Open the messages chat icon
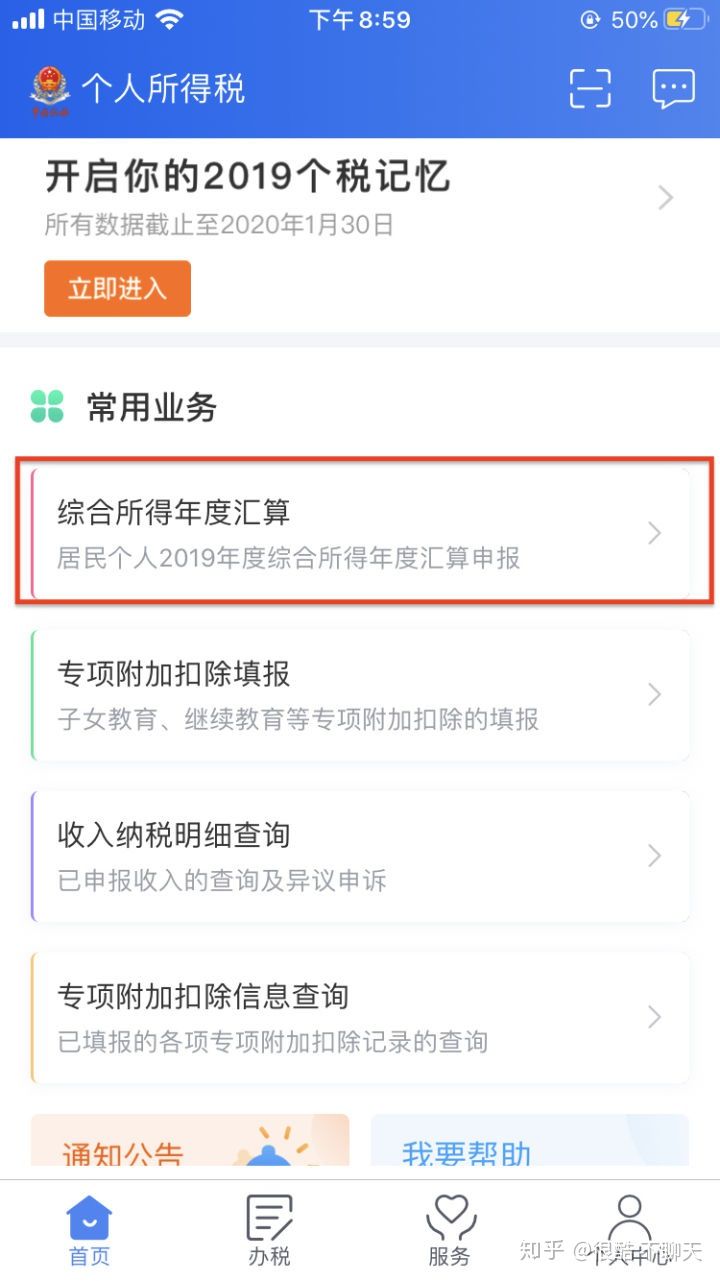Screen dimensions: 720x1281 click(x=673, y=89)
